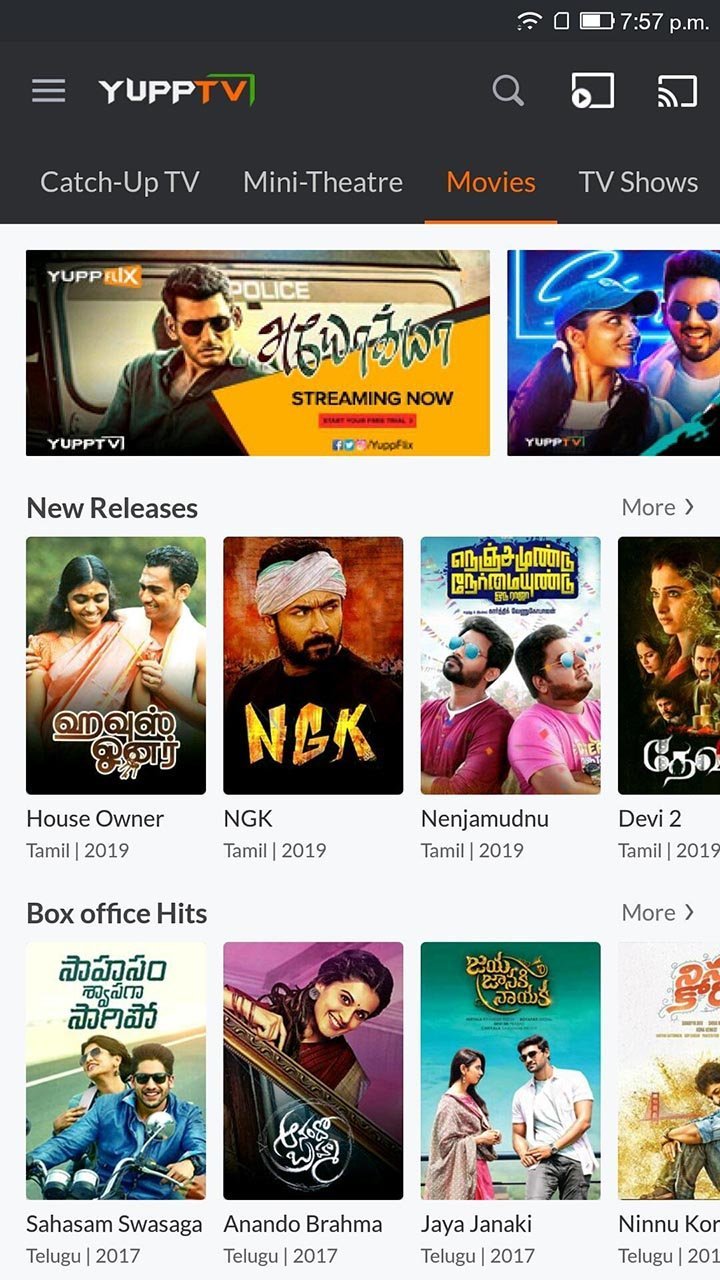Screen dimensions: 720x1280
Task: Switch to the Catch-Up TV tab
Action: (119, 182)
